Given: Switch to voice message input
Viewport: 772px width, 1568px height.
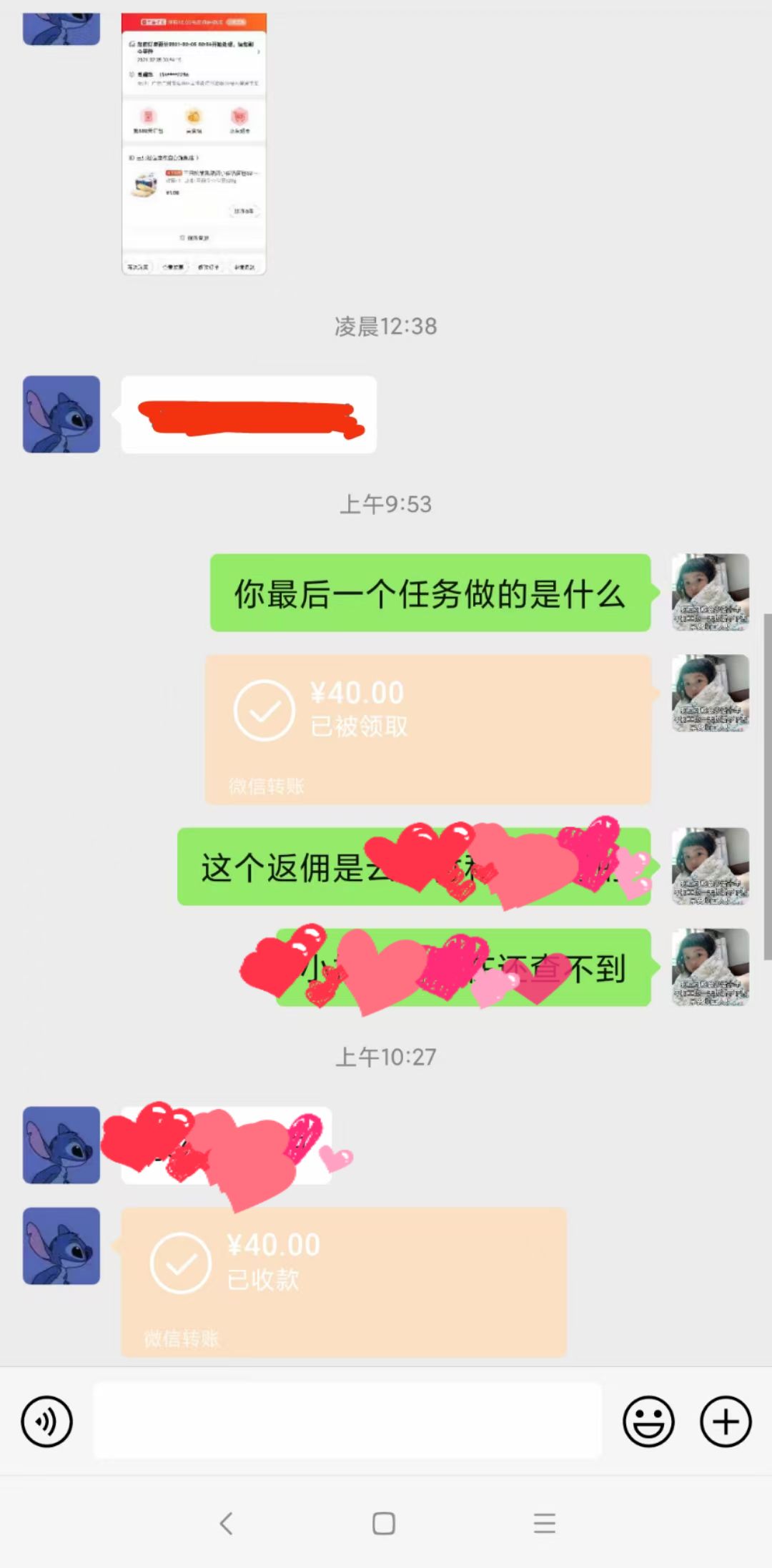Looking at the screenshot, I should (x=46, y=1421).
